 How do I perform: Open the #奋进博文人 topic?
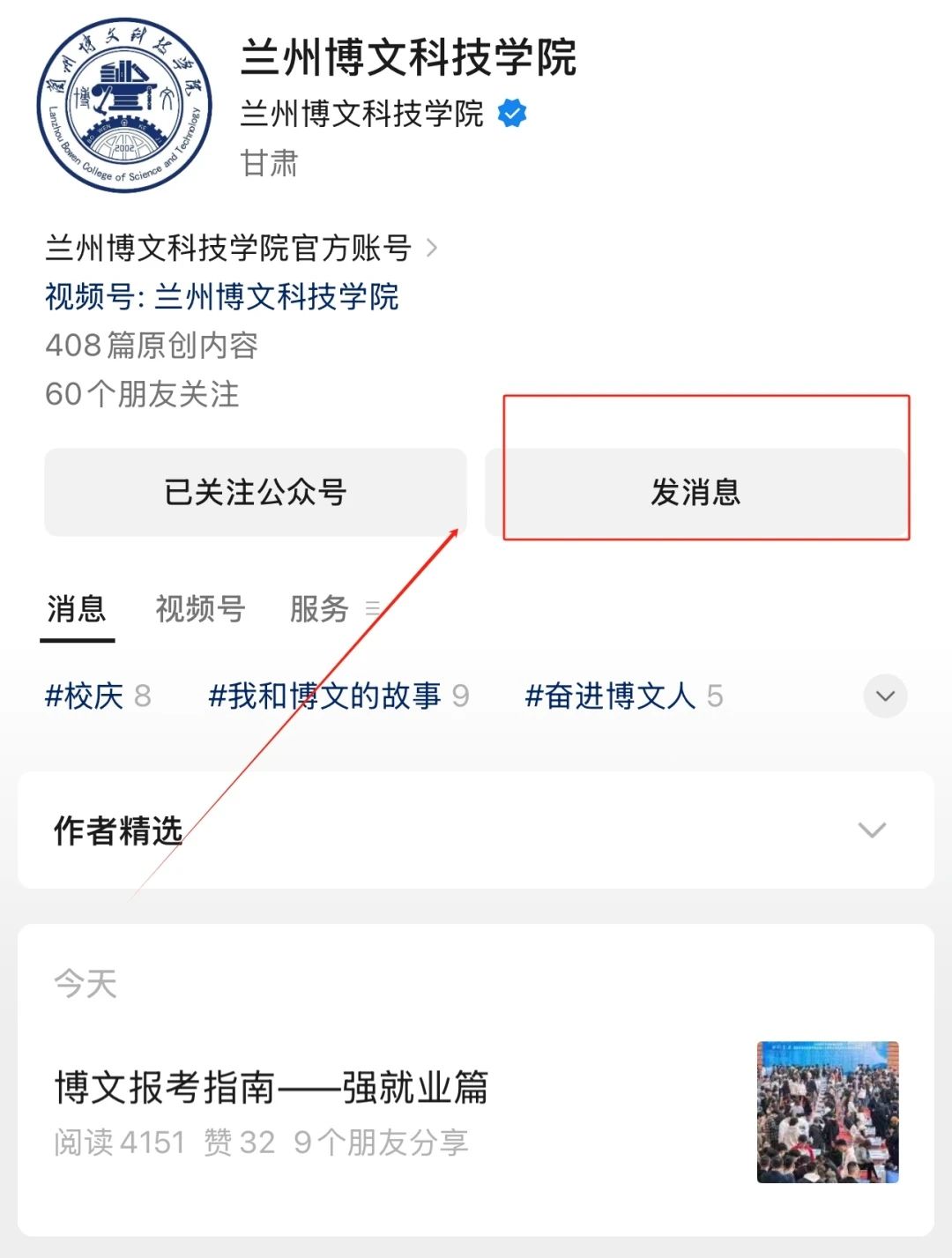(622, 696)
